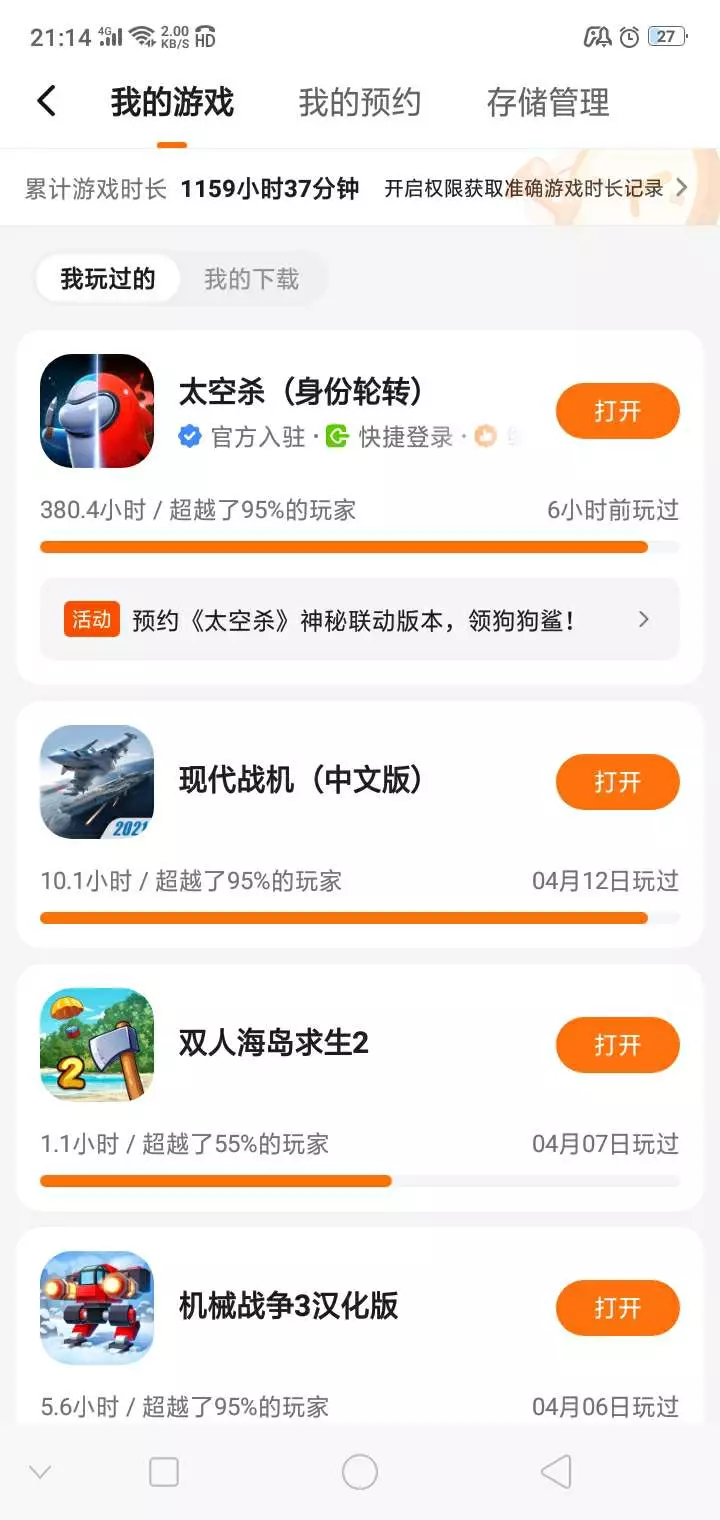Viewport: 720px width, 1520px height.
Task: Tap 打开 for 太空杀（身份轮转）
Action: [617, 411]
